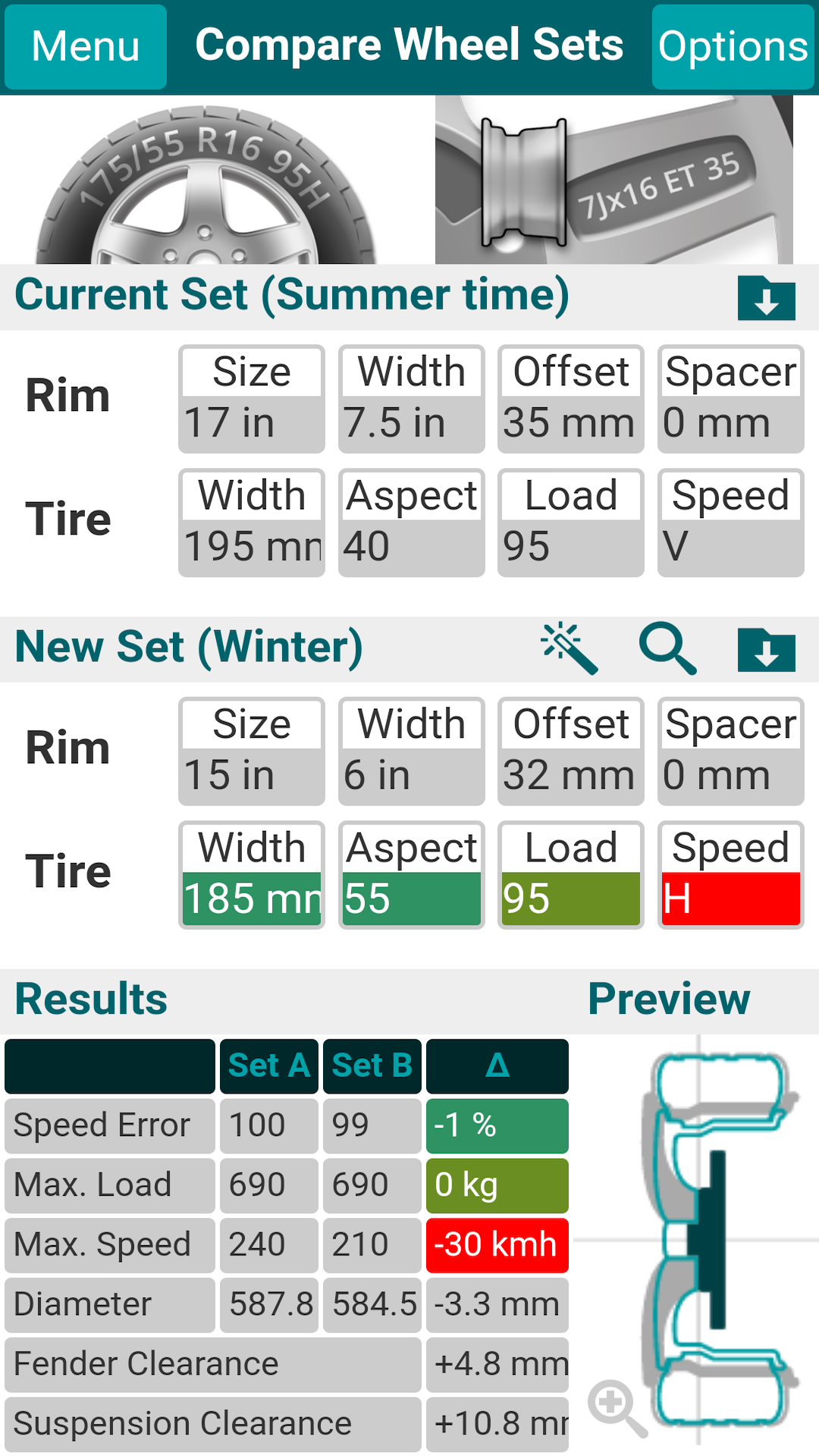Image resolution: width=819 pixels, height=1456 pixels.
Task: Edit New Set rim width 6 in
Action: tap(411, 752)
